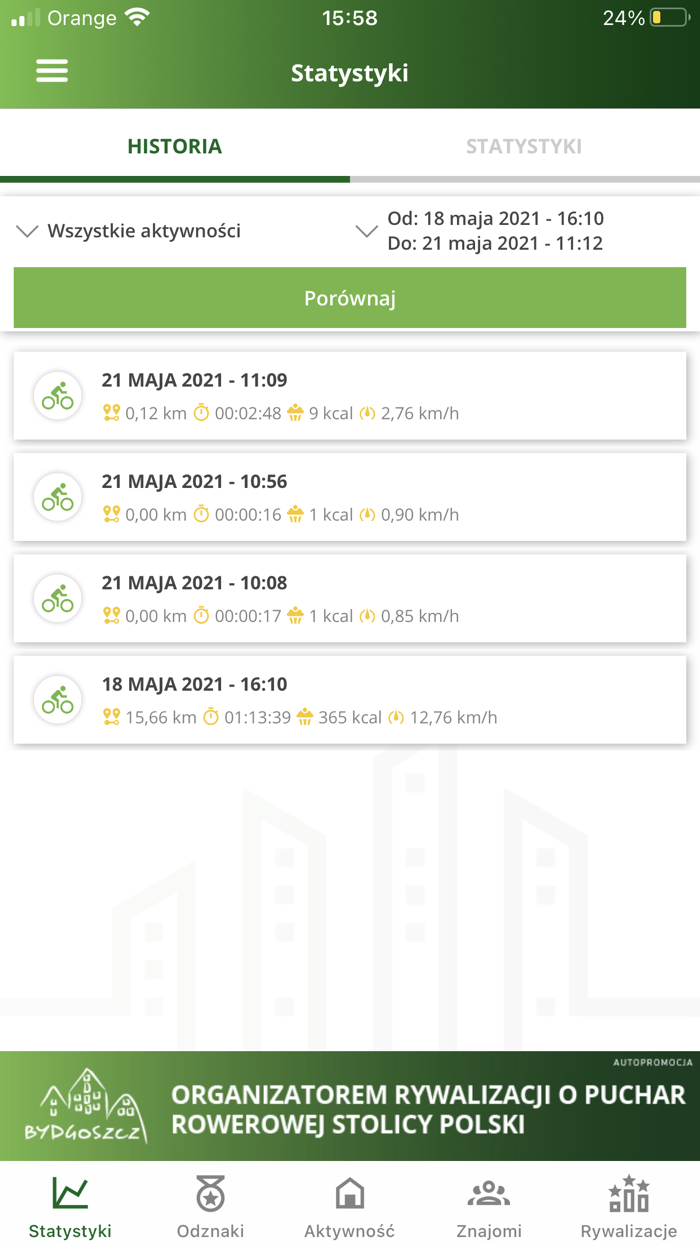The width and height of the screenshot is (700, 1244).
Task: Go to the Rywalizacje tab
Action: pos(629,1205)
